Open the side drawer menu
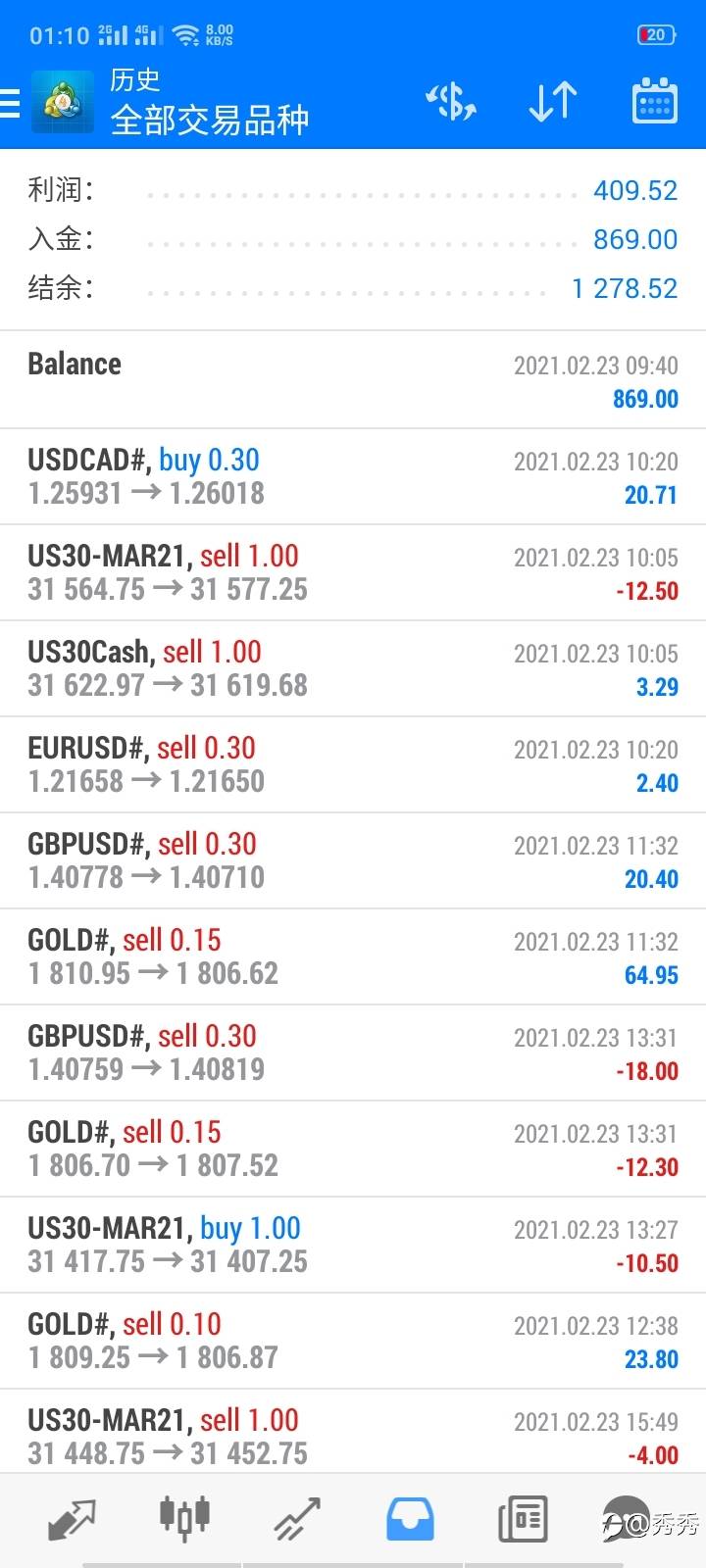The width and height of the screenshot is (706, 1568). click(12, 103)
